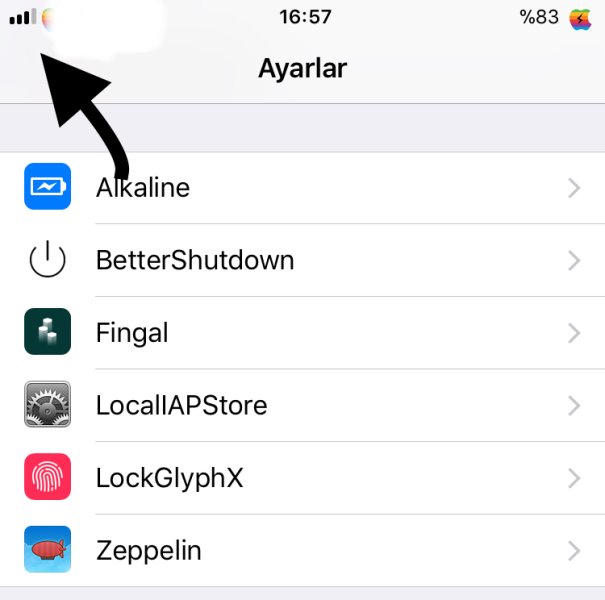The image size is (605, 600).
Task: Go to Fingal settings
Action: tap(300, 333)
